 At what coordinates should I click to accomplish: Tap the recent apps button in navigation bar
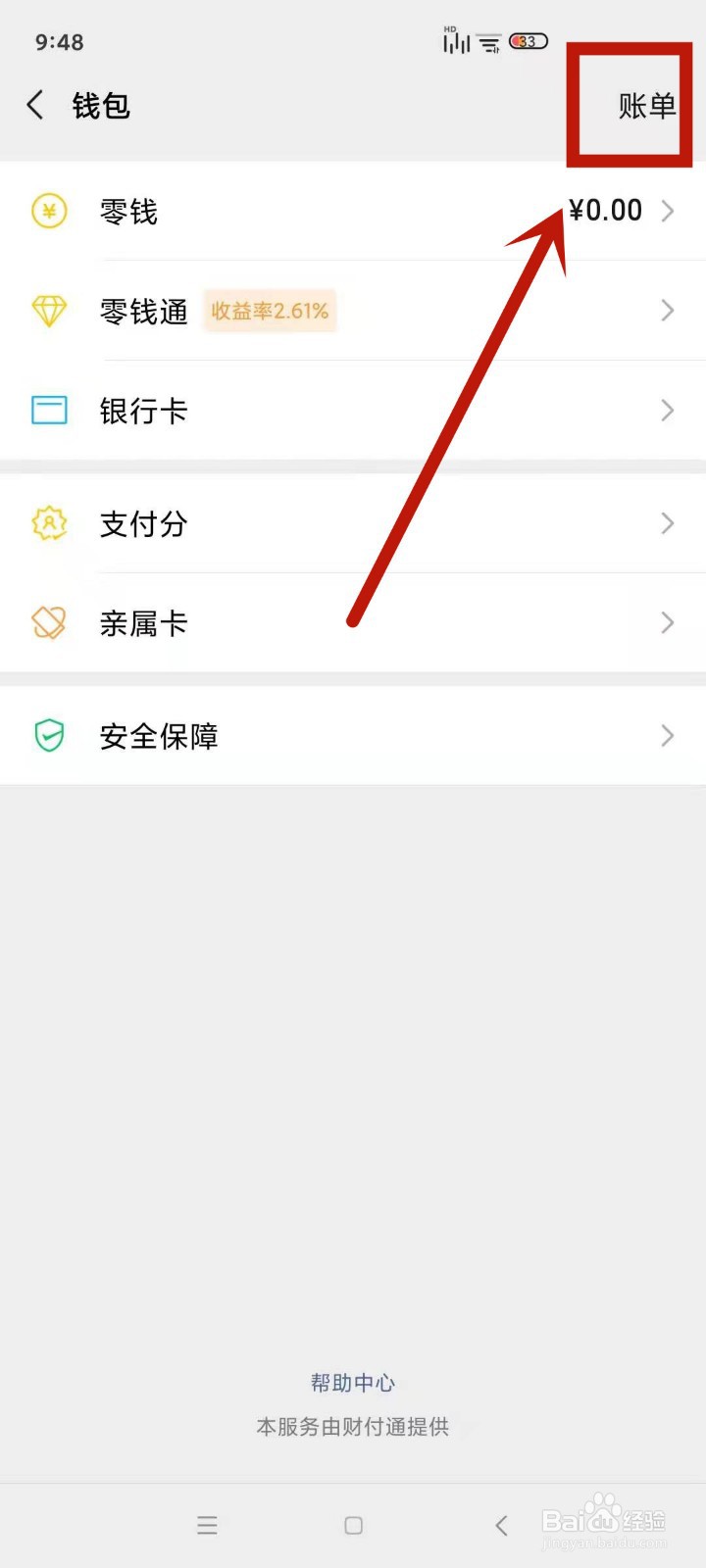(207, 1525)
